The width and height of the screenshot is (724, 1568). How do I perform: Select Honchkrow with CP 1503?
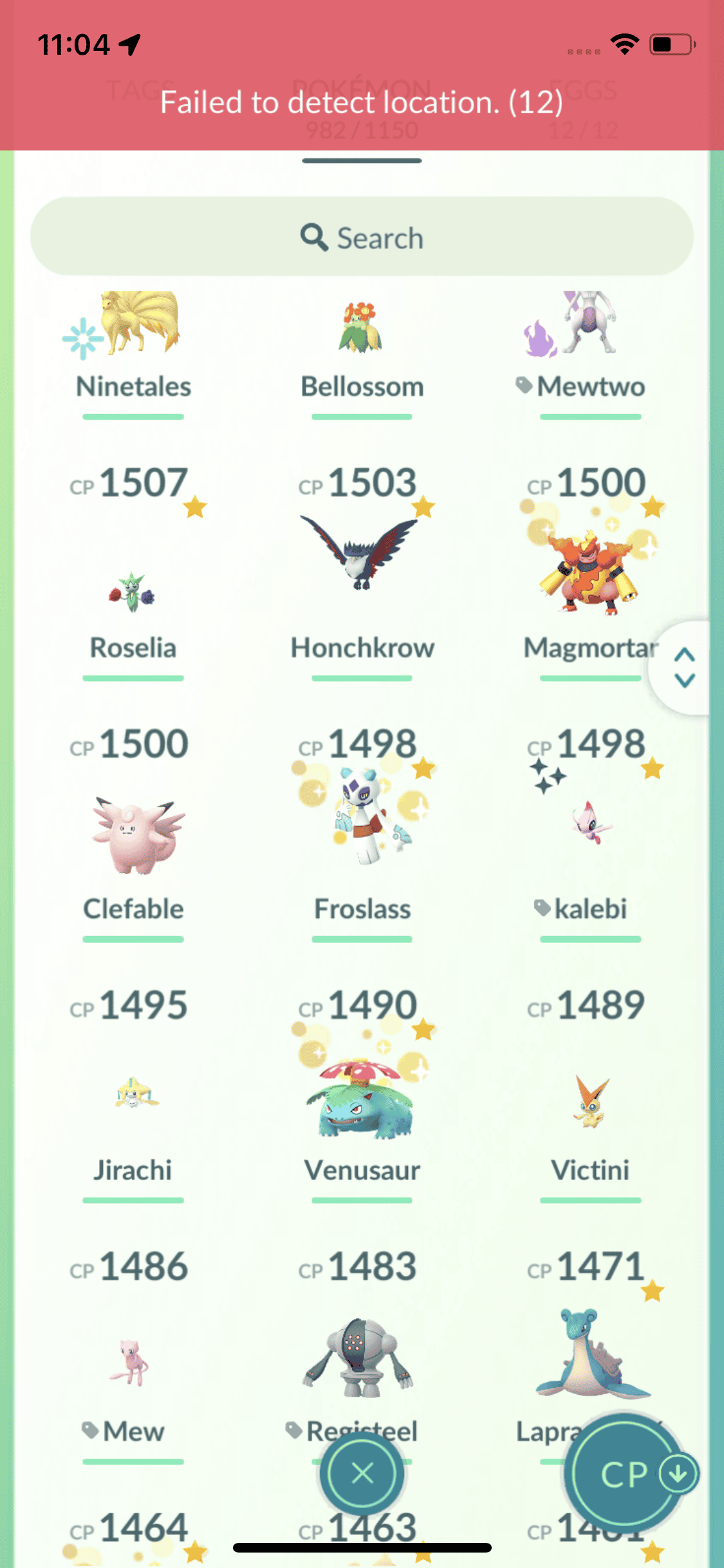362,566
